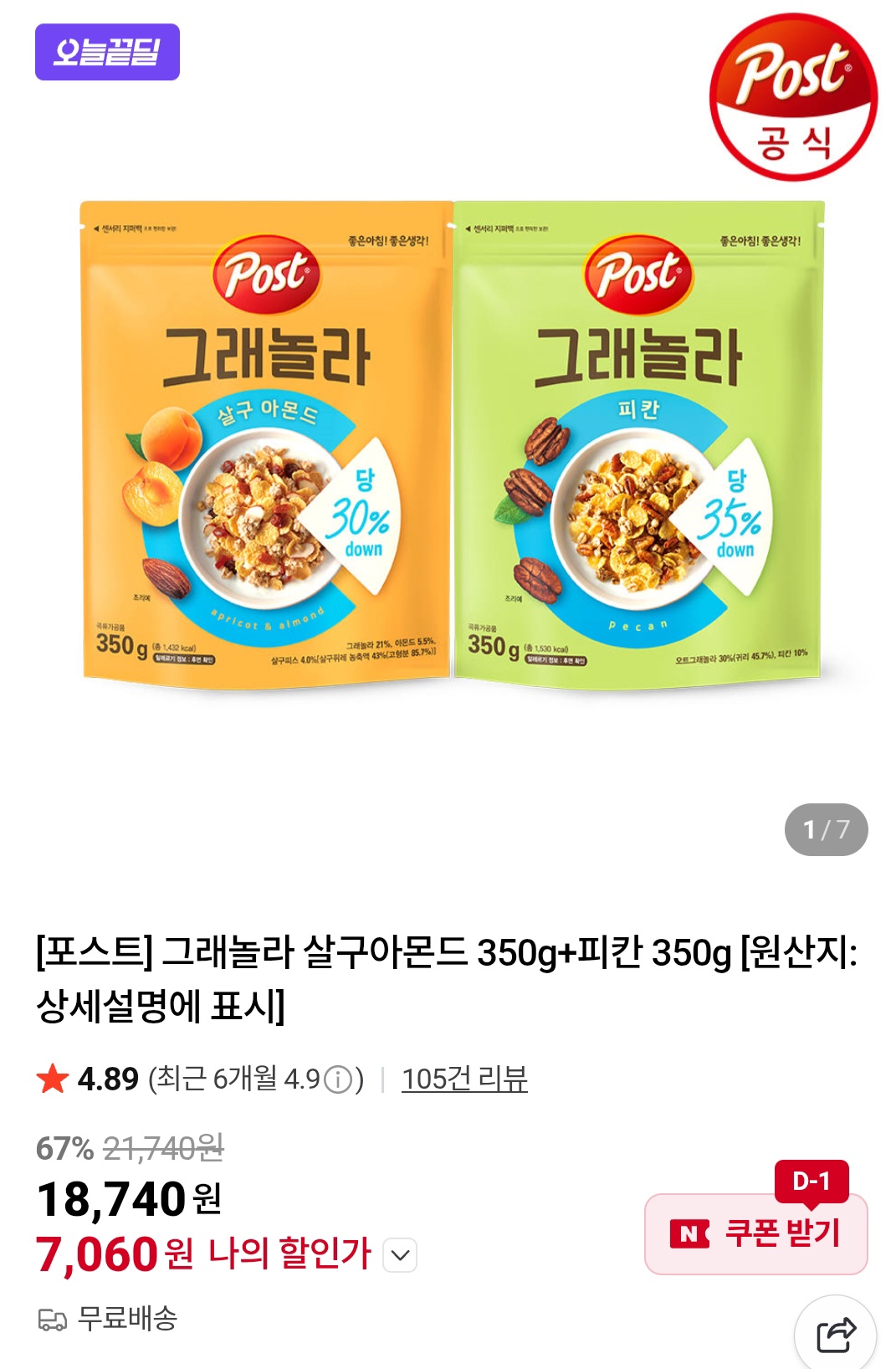Tap the 쿠폰 받기 coupon button

[755, 1233]
